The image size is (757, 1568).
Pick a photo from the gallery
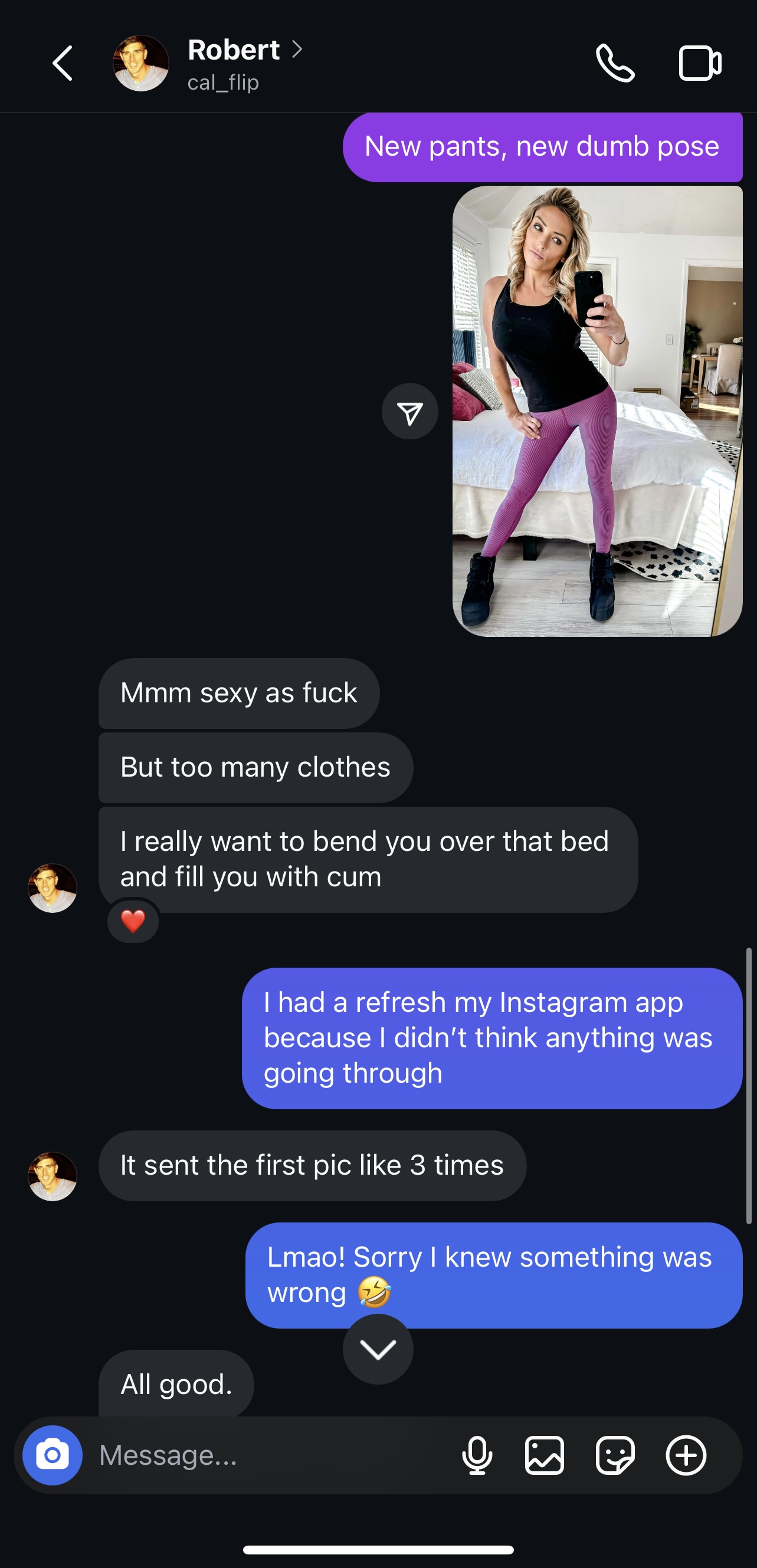544,1455
